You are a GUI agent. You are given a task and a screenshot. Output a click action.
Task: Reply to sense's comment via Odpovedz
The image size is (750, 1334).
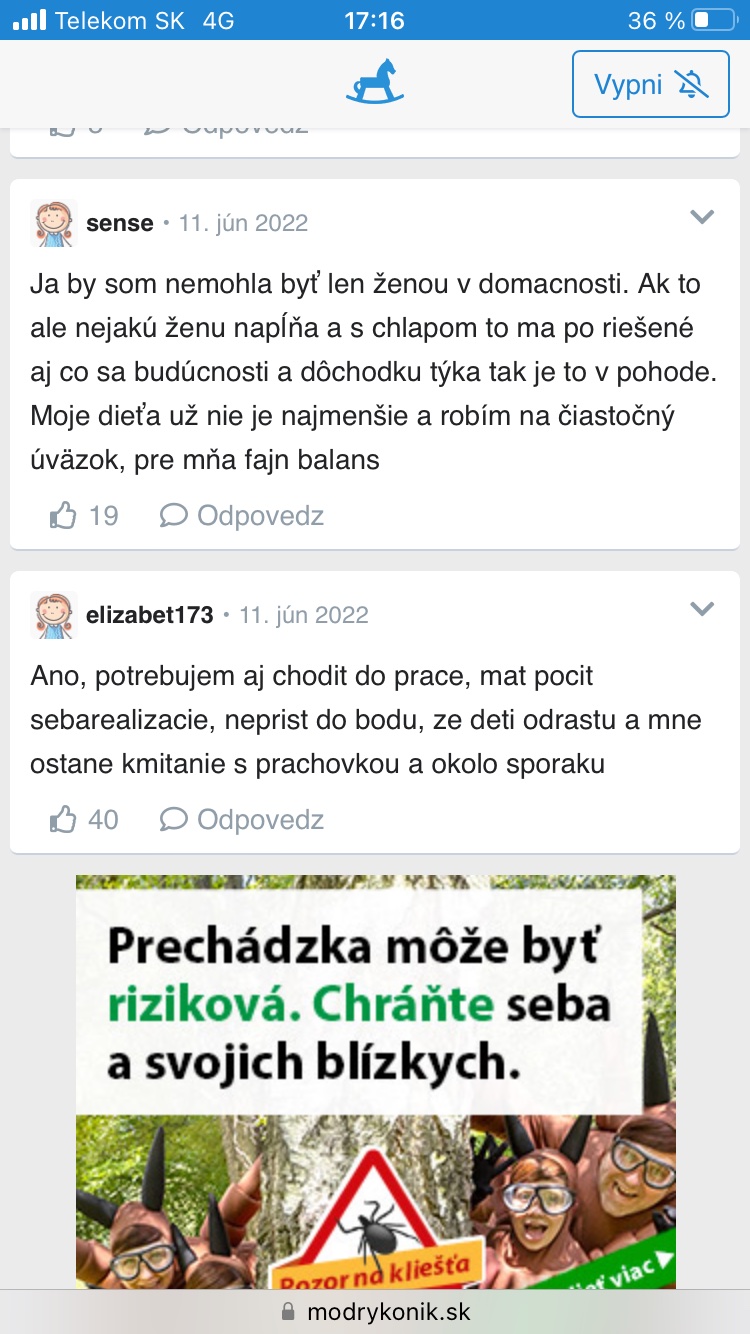[x=242, y=516]
